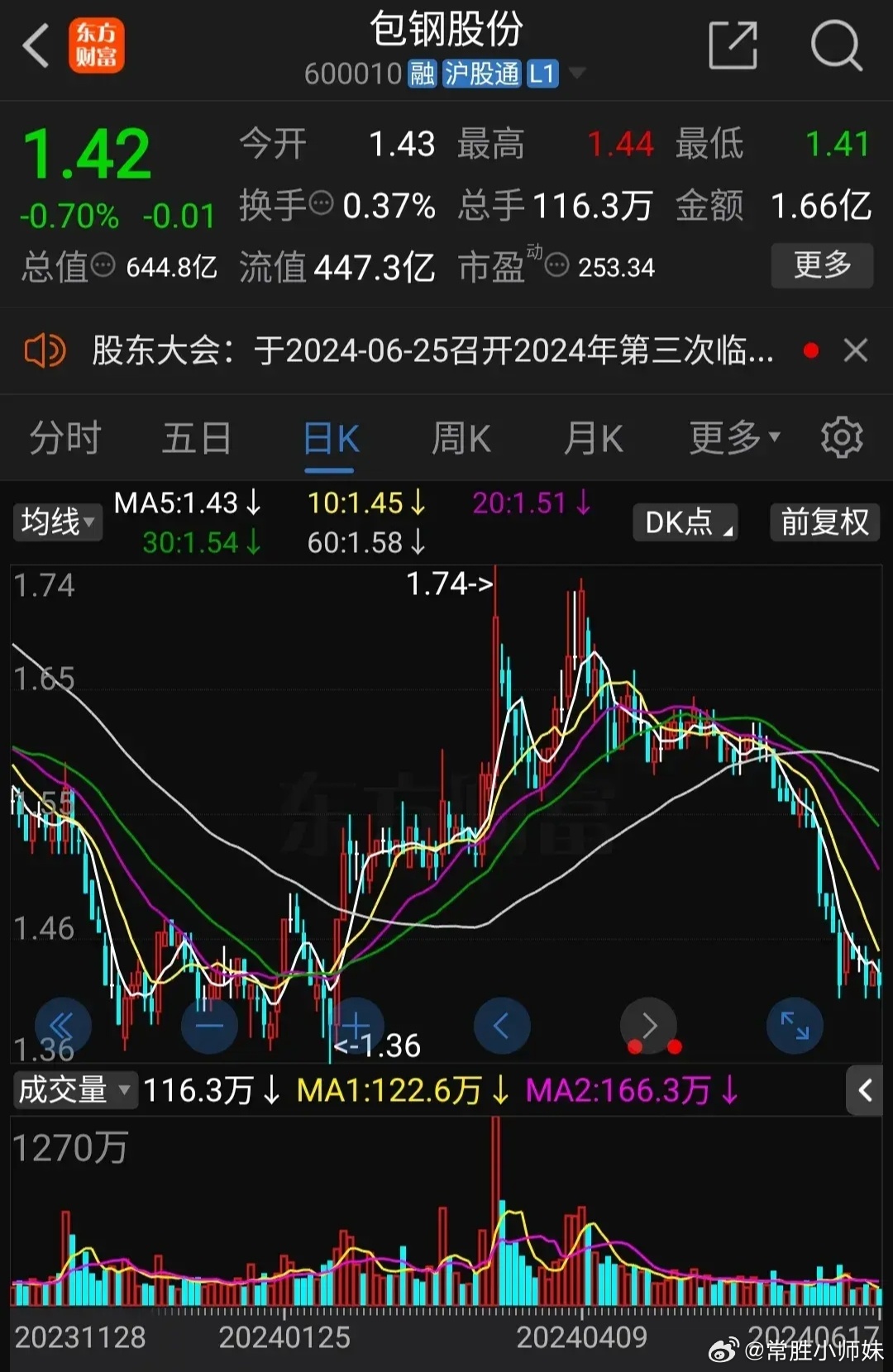Expand the stock title dropdown arrow
Viewport: 893px width, 1372px height.
point(578,74)
